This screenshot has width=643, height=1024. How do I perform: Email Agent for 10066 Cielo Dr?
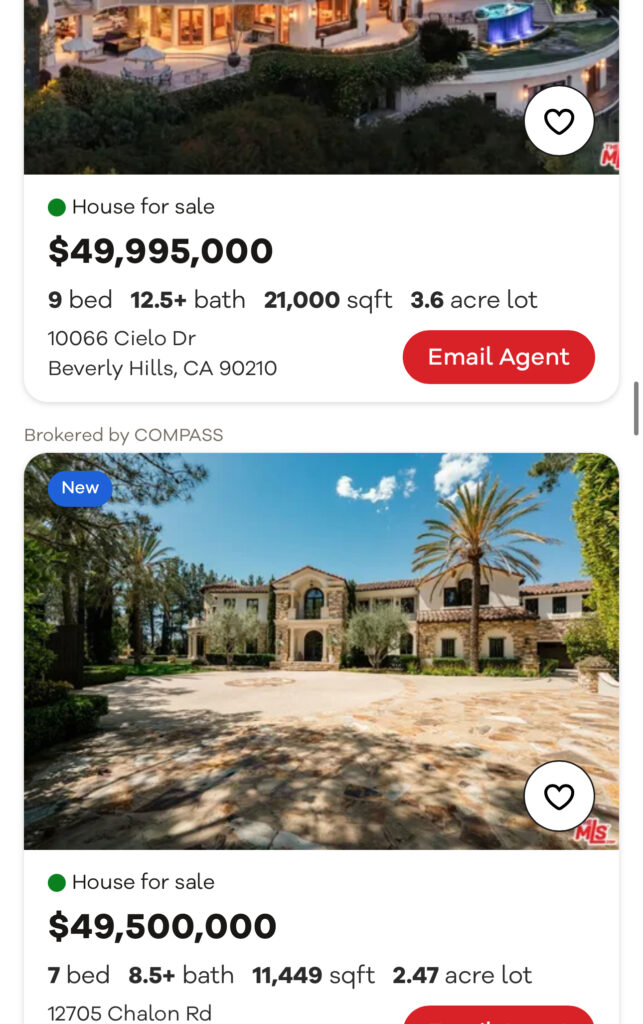pos(498,357)
